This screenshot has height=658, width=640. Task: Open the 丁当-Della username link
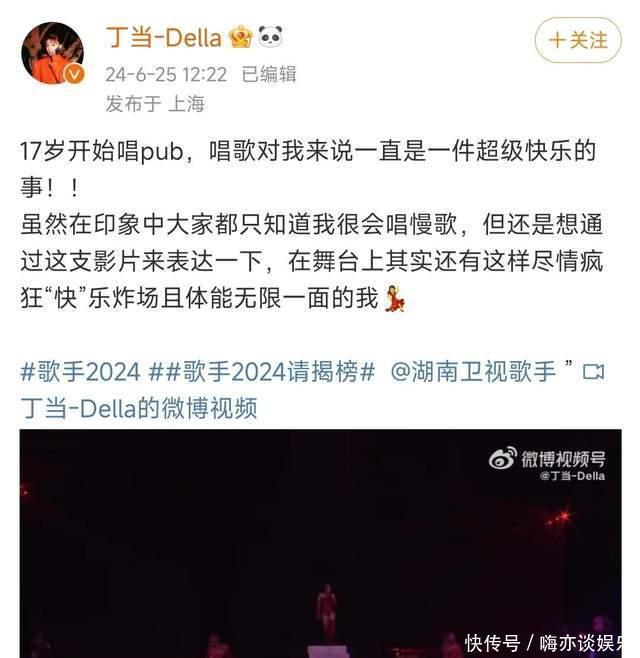coord(163,38)
